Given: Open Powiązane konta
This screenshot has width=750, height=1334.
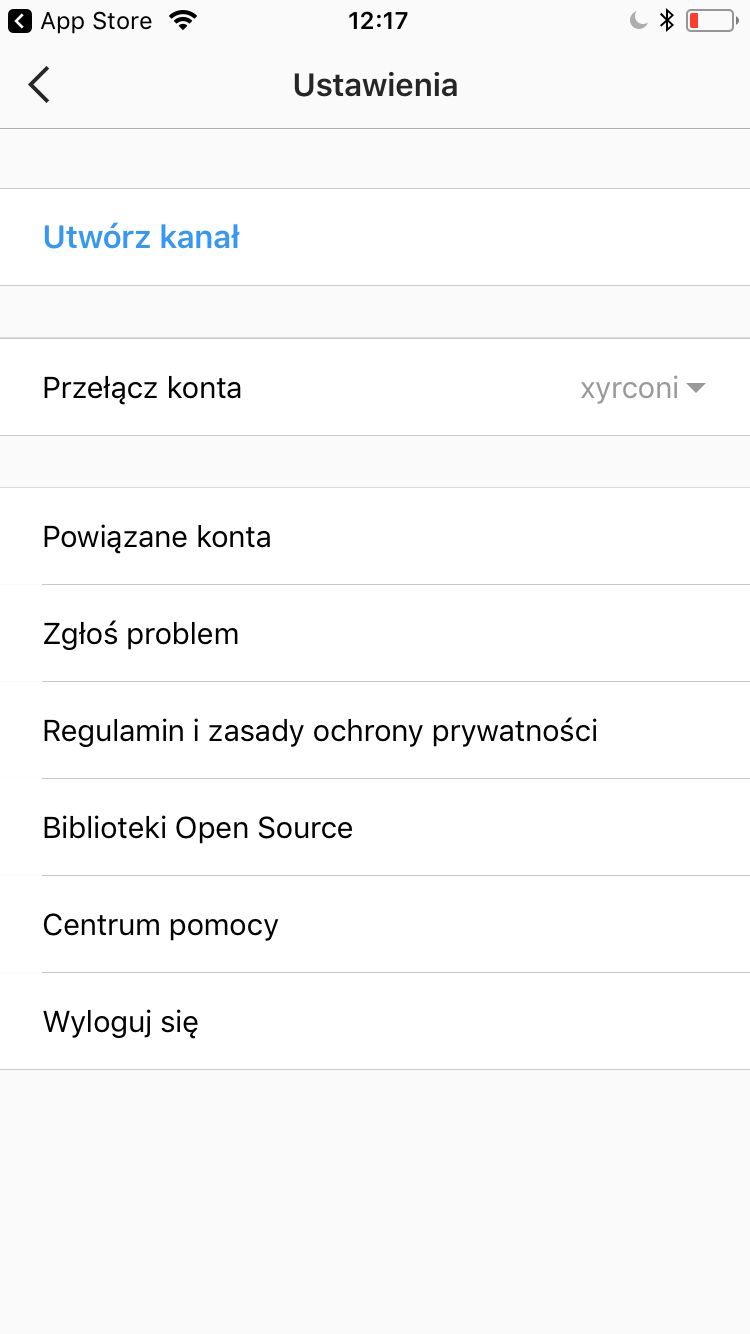Looking at the screenshot, I should click(375, 537).
